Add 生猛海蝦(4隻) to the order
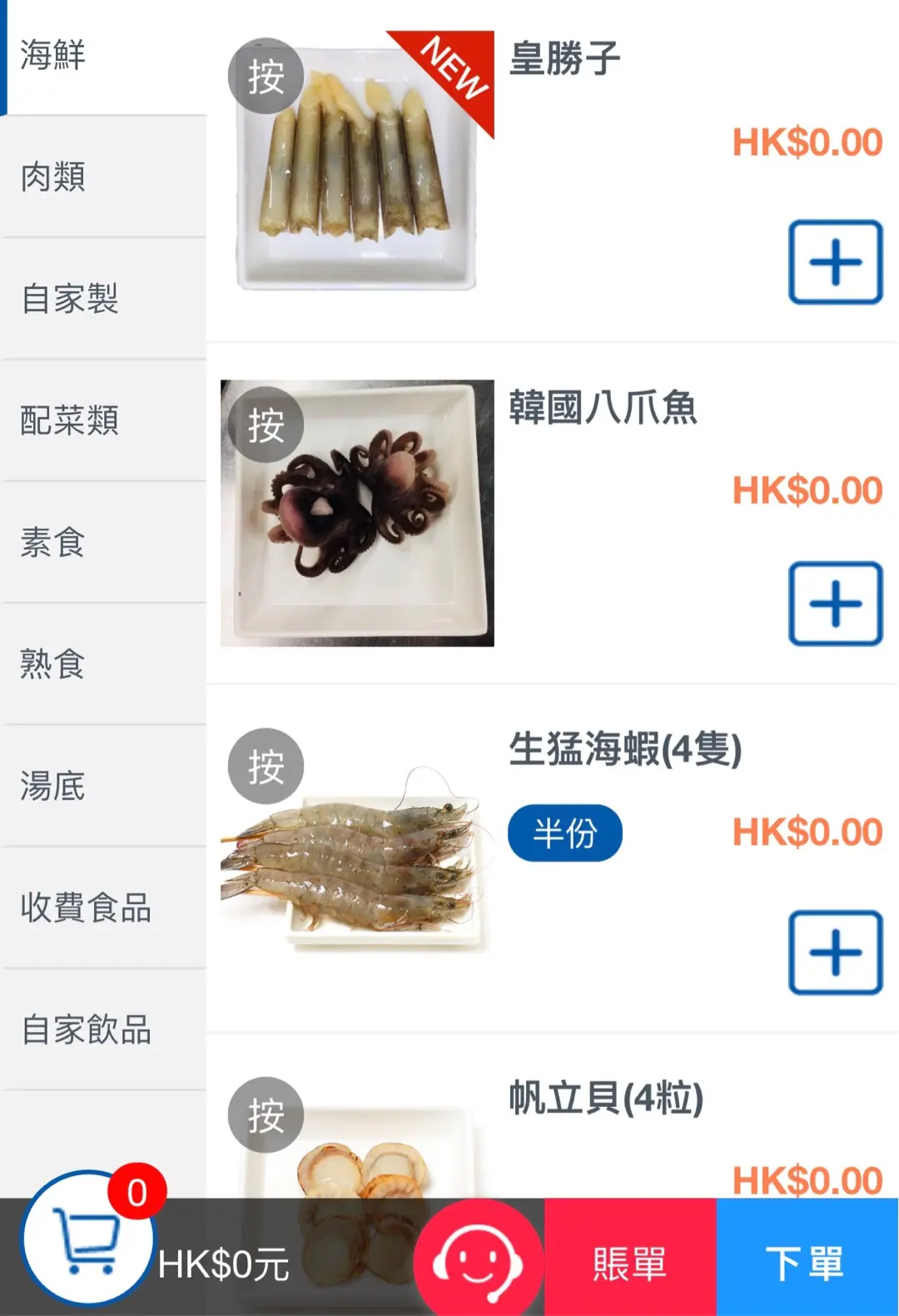 pyautogui.click(x=835, y=952)
